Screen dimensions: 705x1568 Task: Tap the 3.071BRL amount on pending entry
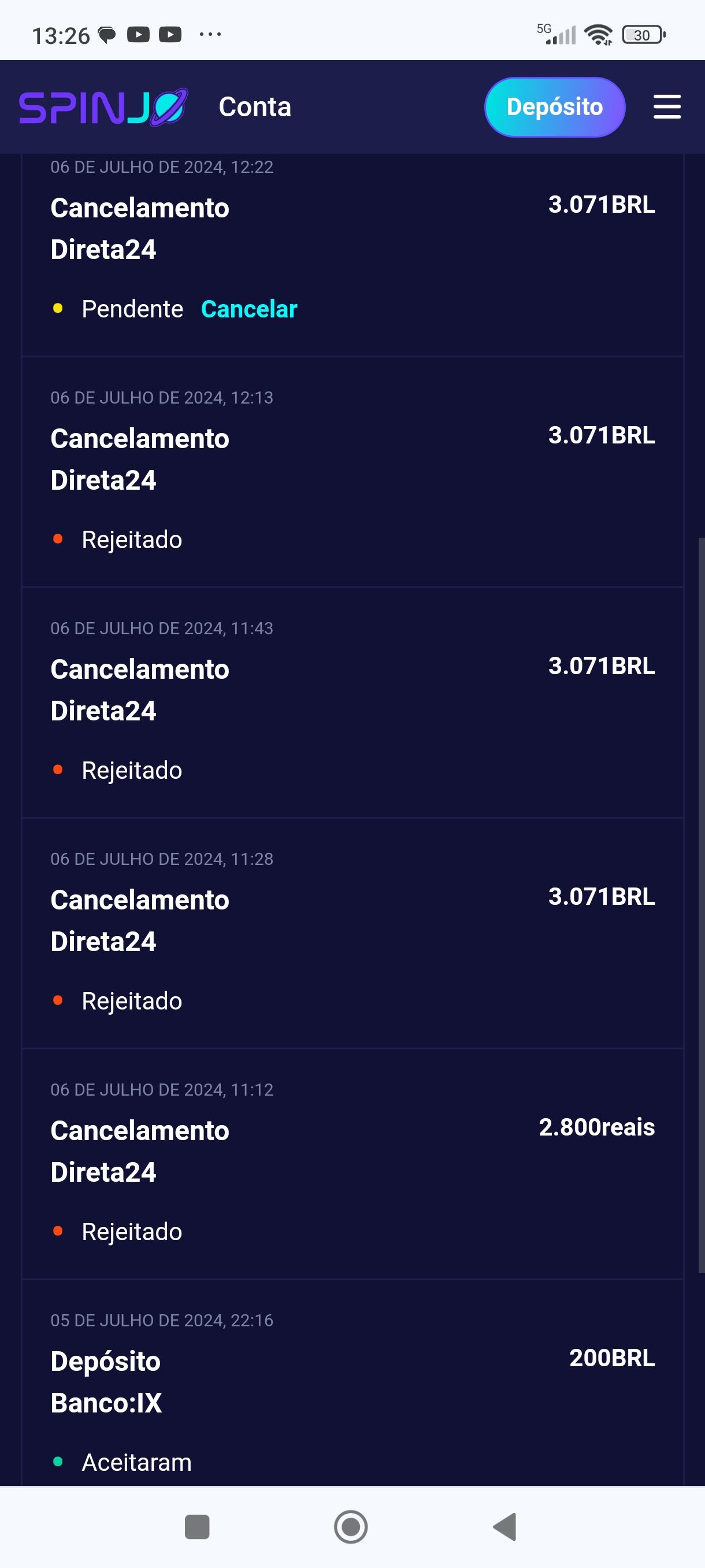click(x=601, y=205)
